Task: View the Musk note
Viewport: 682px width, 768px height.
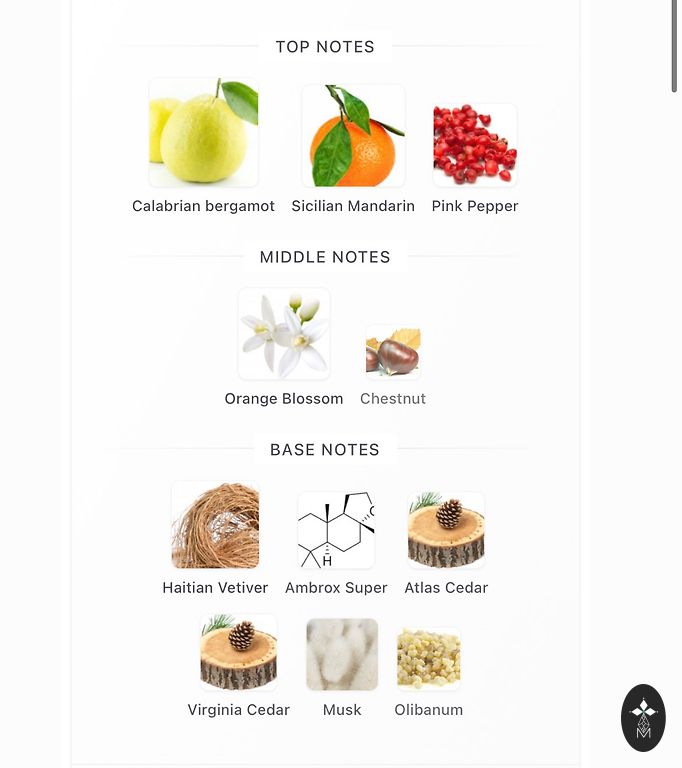Action: (342, 654)
